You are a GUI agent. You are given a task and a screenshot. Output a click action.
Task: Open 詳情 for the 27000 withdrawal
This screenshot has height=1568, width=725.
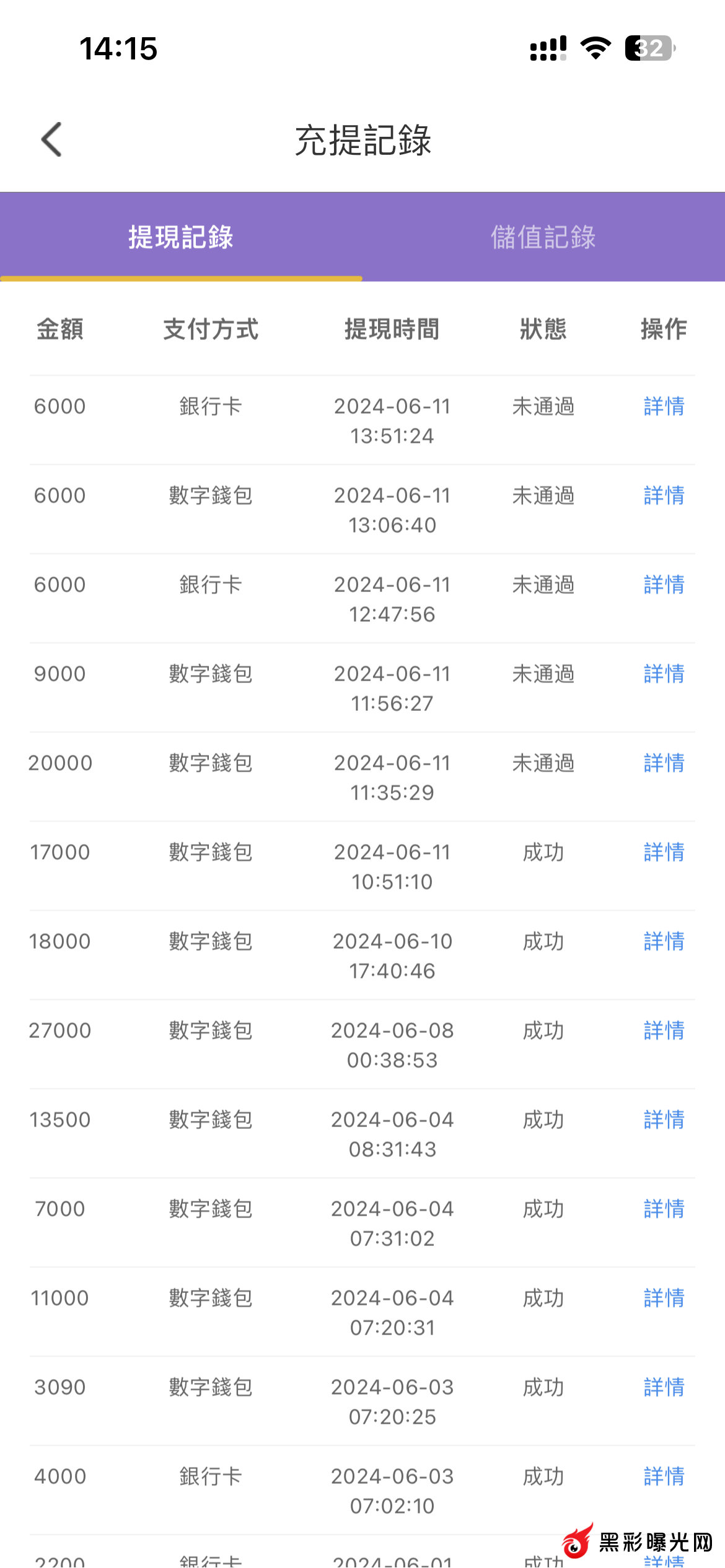pyautogui.click(x=664, y=1031)
